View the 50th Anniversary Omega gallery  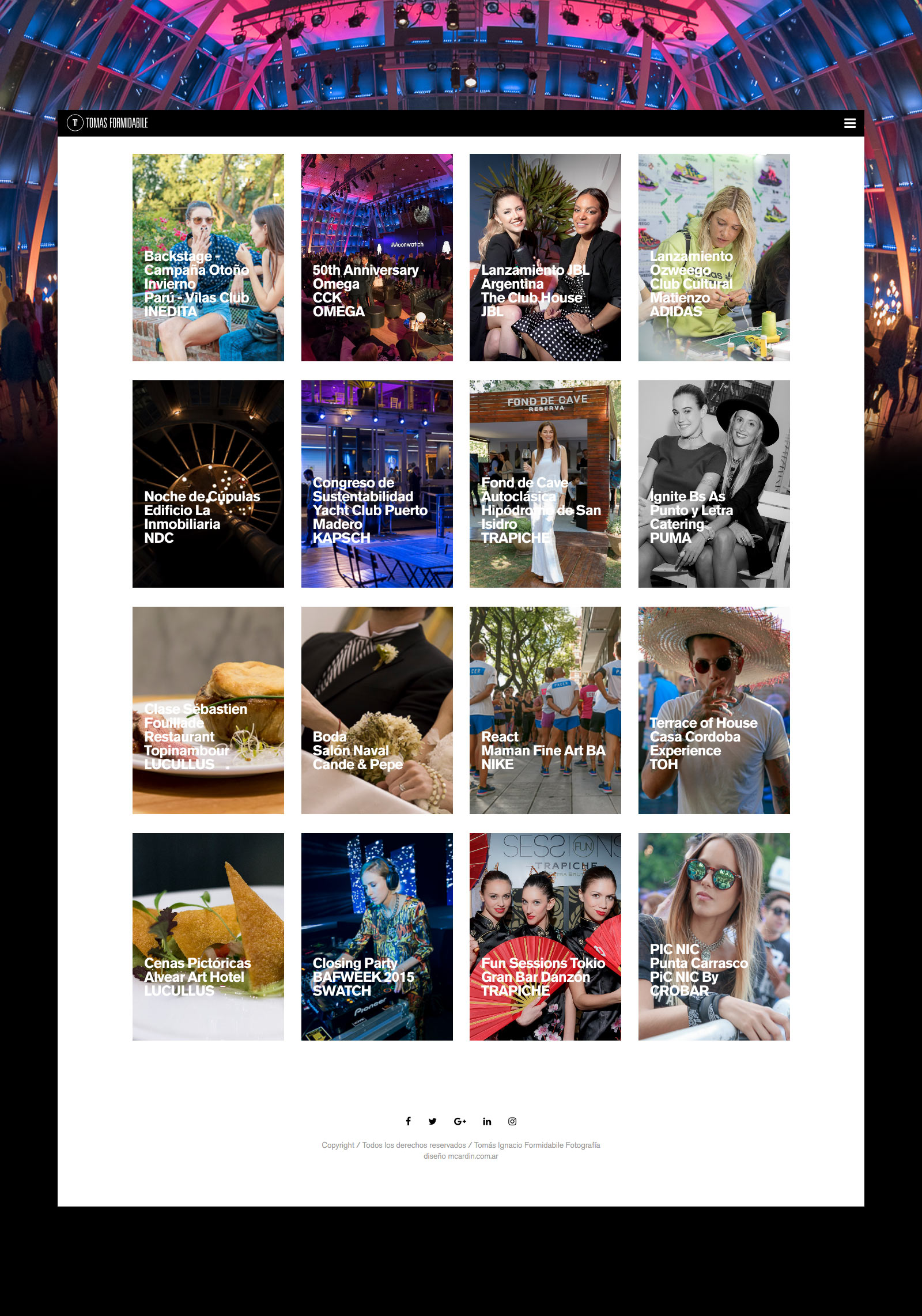(377, 258)
